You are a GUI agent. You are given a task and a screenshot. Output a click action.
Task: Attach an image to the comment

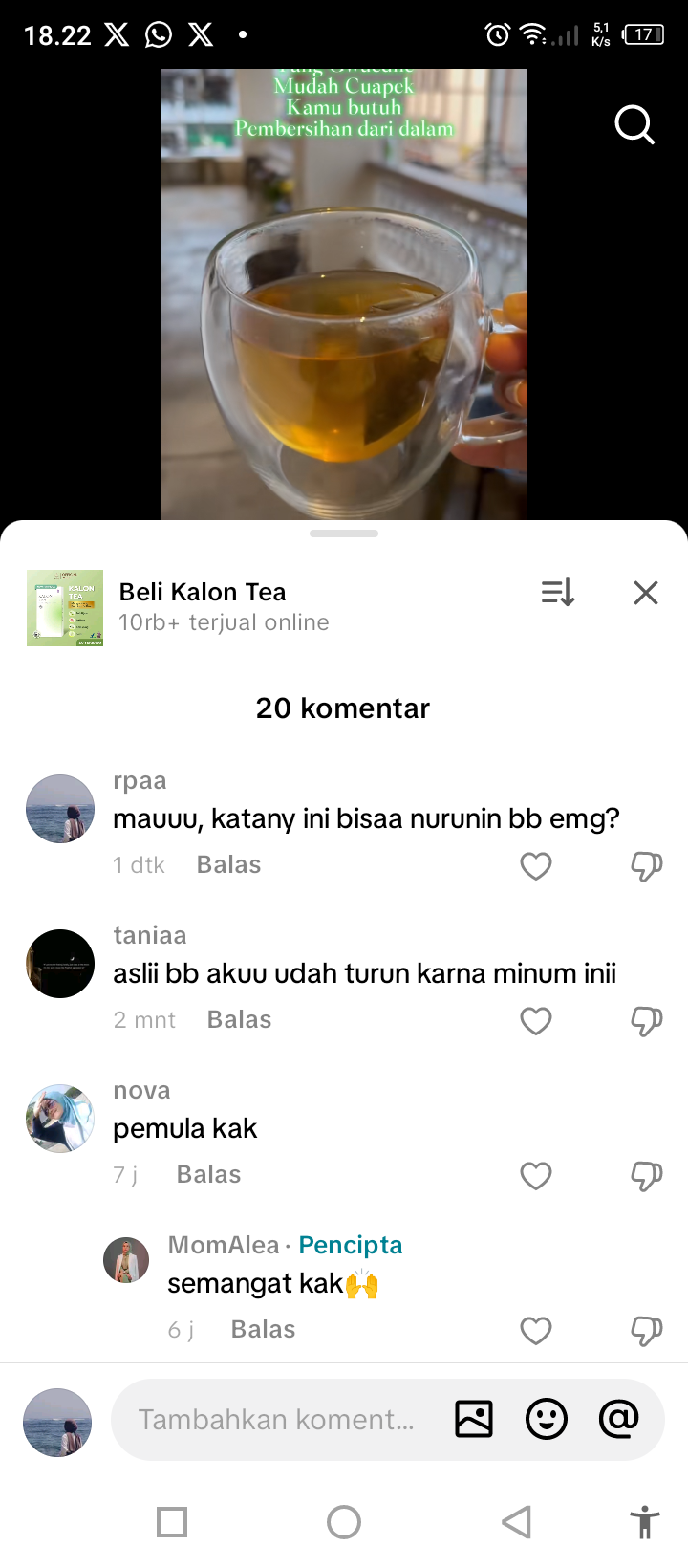(x=474, y=1420)
